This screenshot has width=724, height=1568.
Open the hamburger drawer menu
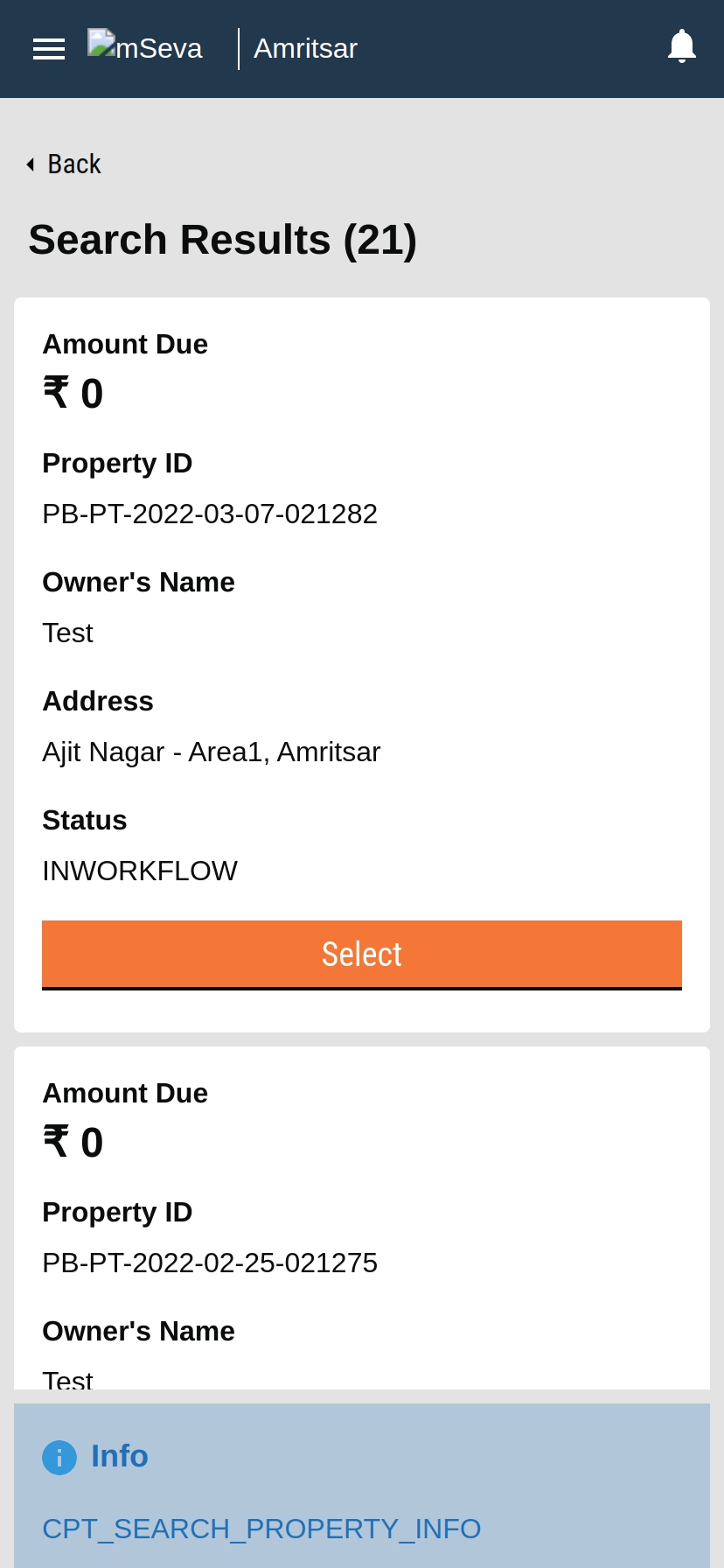tap(49, 49)
